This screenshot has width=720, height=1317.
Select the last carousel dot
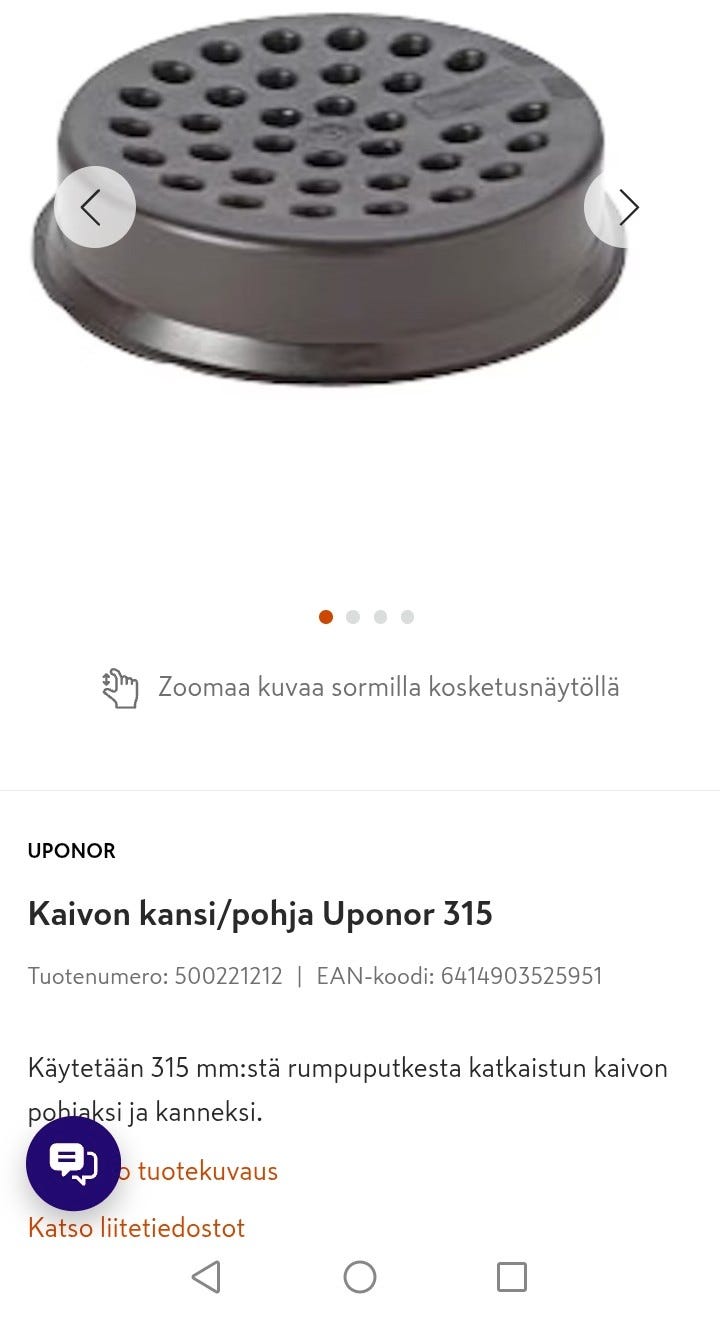click(x=407, y=617)
